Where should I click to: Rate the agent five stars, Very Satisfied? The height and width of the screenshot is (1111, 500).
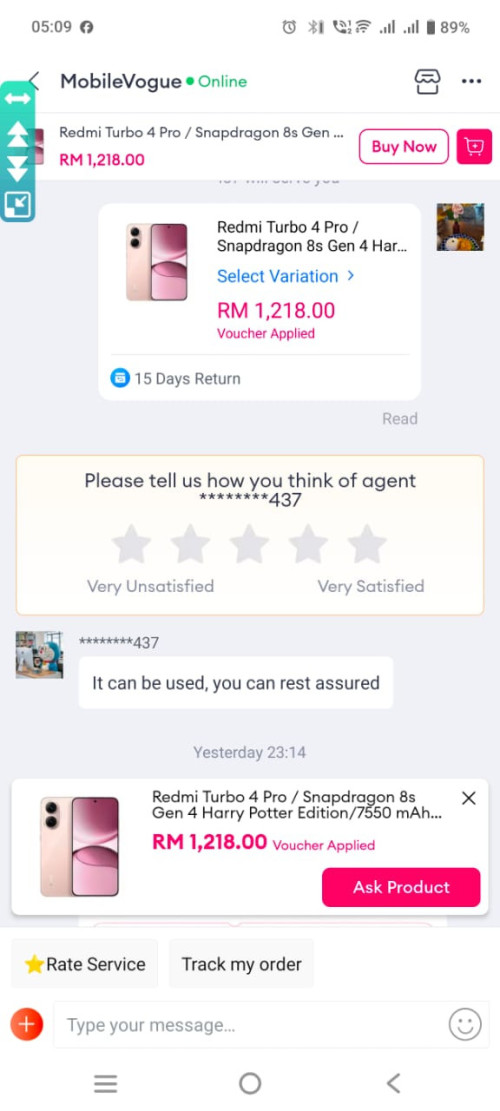(x=366, y=545)
